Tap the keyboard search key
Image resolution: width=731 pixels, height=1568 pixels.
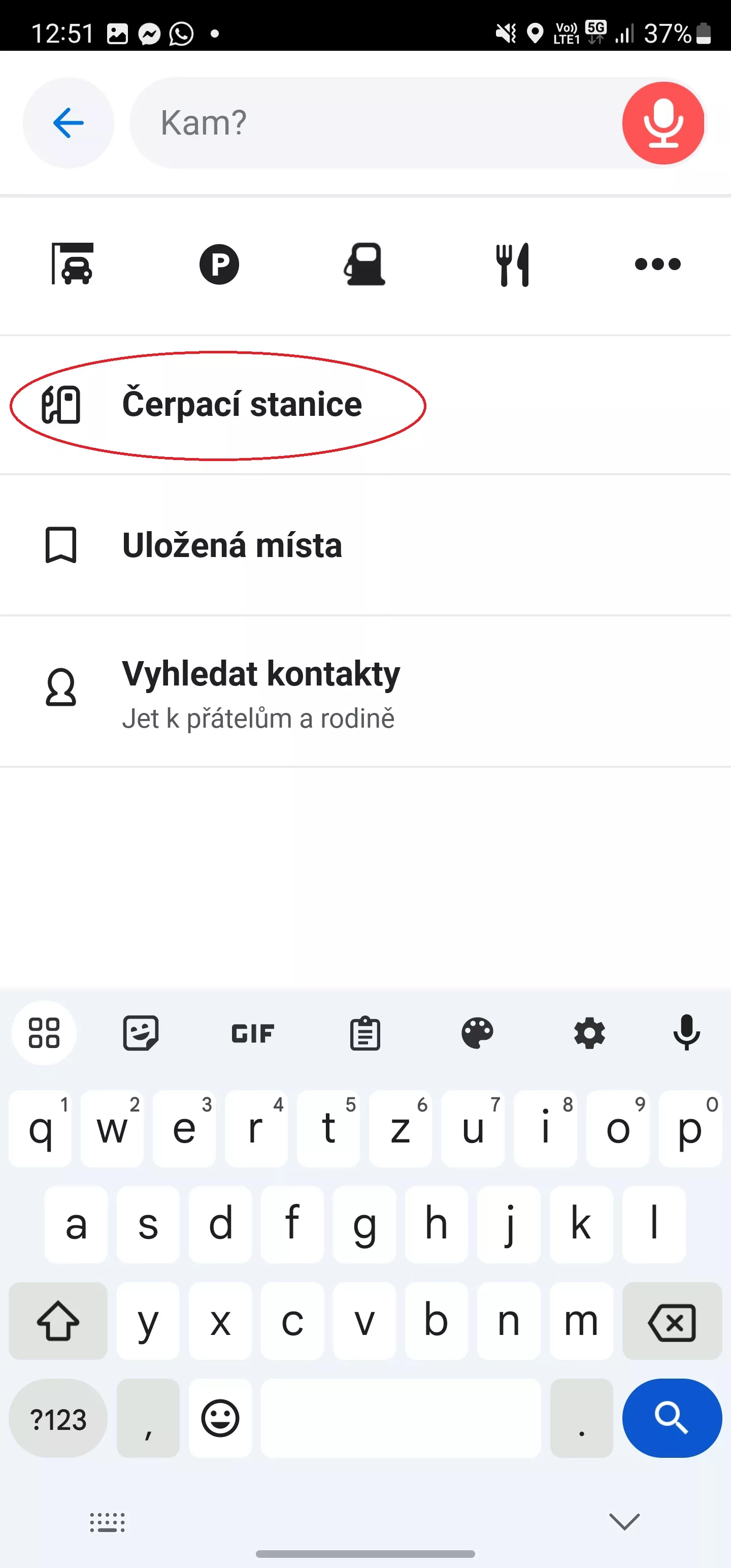coord(672,1418)
